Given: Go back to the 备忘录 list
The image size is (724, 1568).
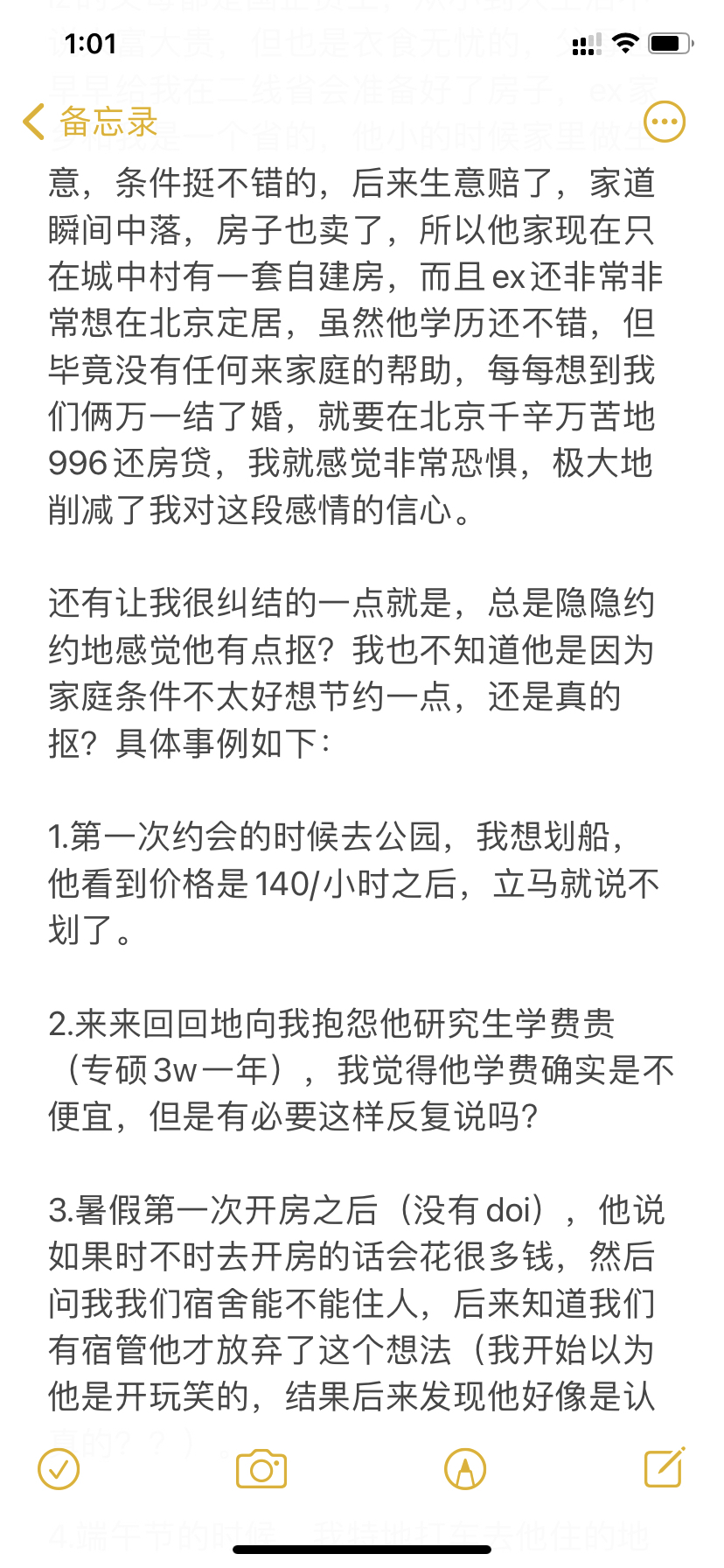Looking at the screenshot, I should coord(91,122).
